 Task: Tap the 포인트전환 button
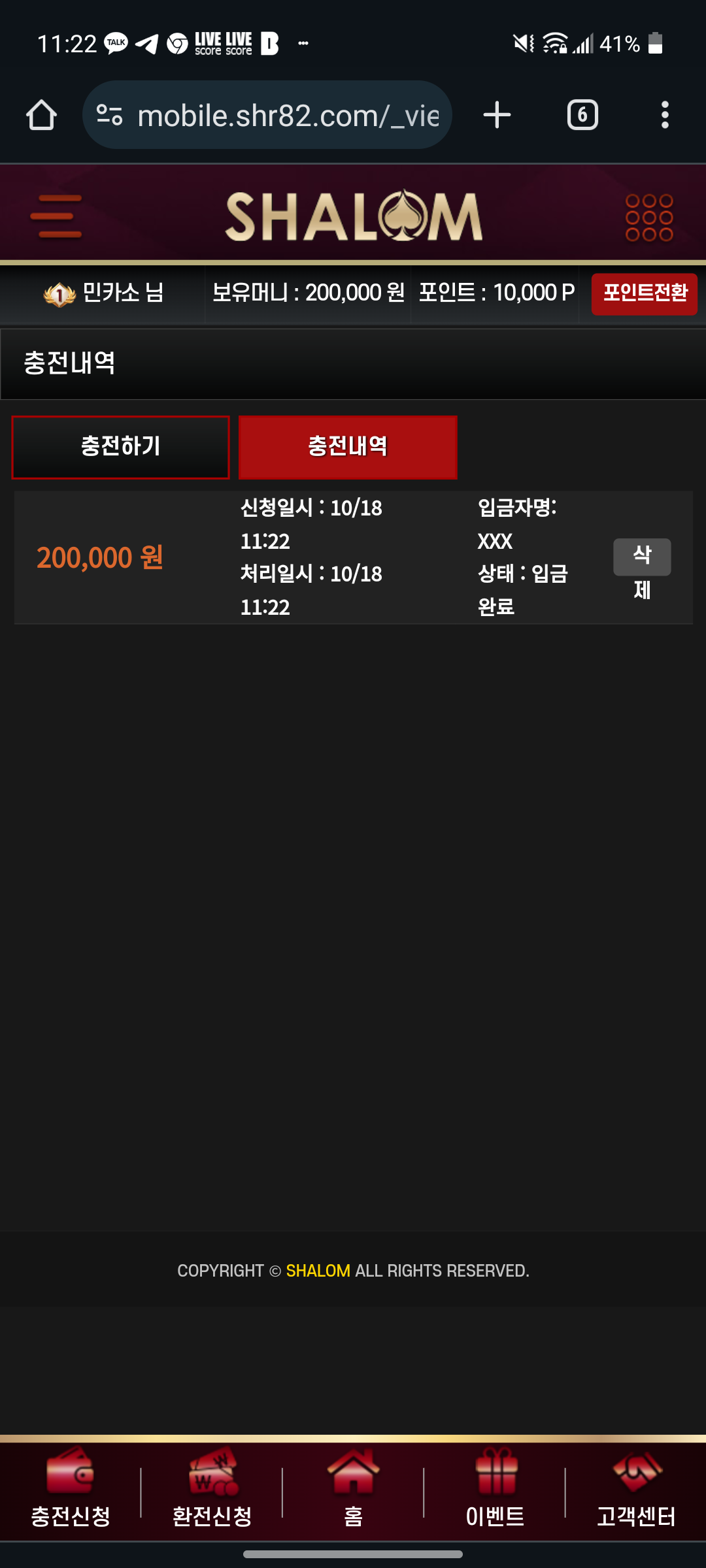pos(644,294)
